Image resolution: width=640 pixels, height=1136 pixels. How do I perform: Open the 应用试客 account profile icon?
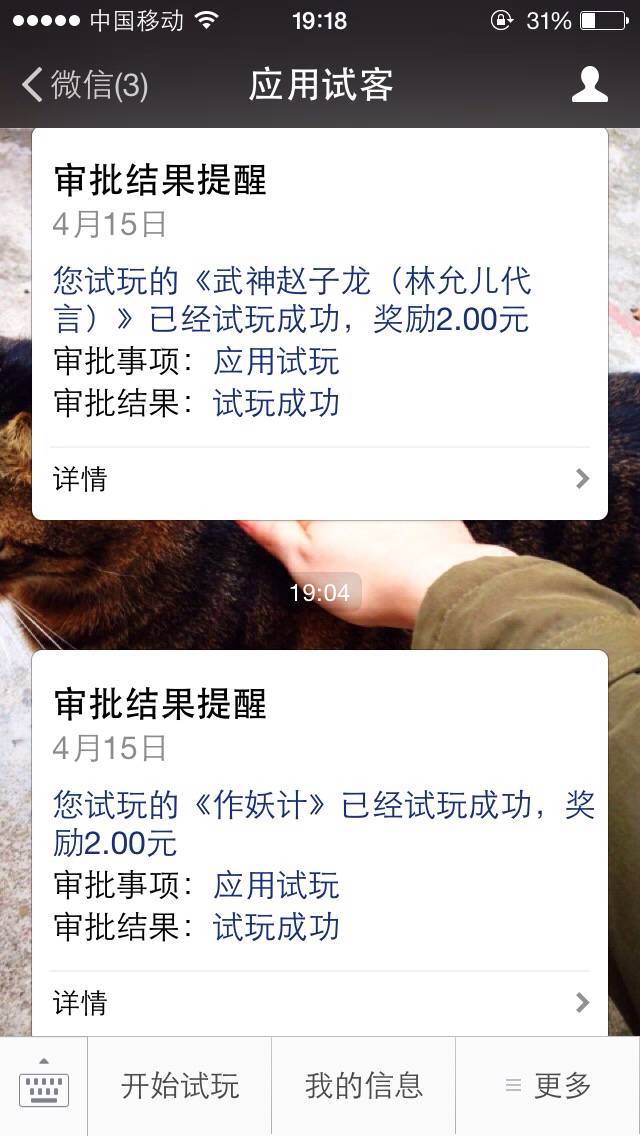tap(589, 85)
